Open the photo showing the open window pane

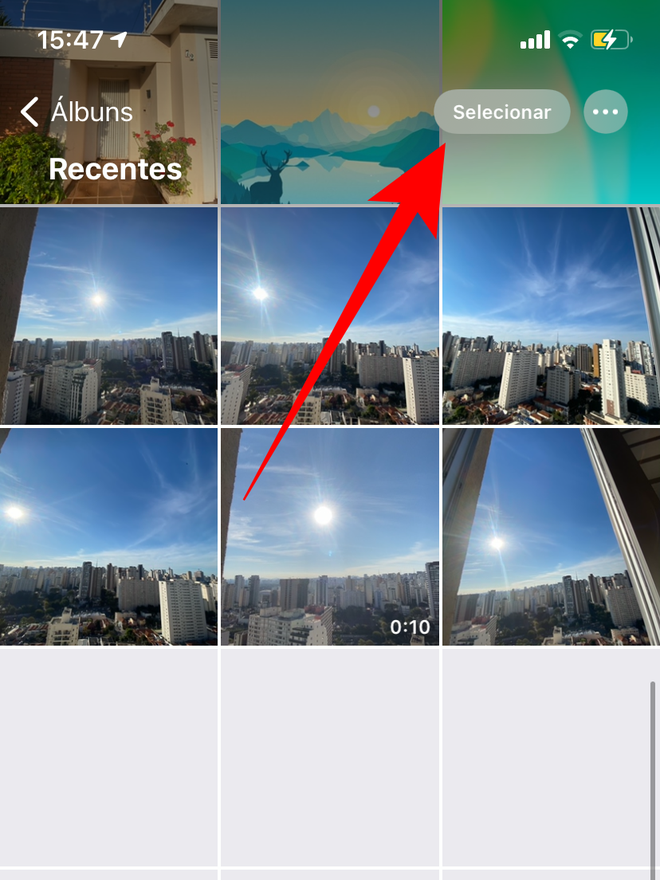[550, 536]
